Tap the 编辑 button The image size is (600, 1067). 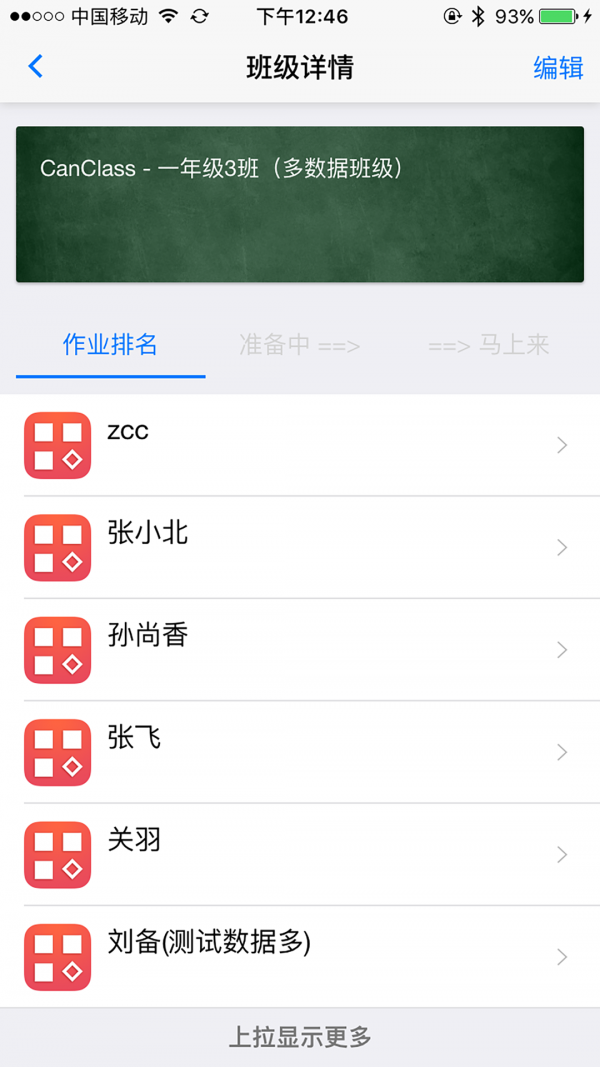pyautogui.click(x=558, y=68)
